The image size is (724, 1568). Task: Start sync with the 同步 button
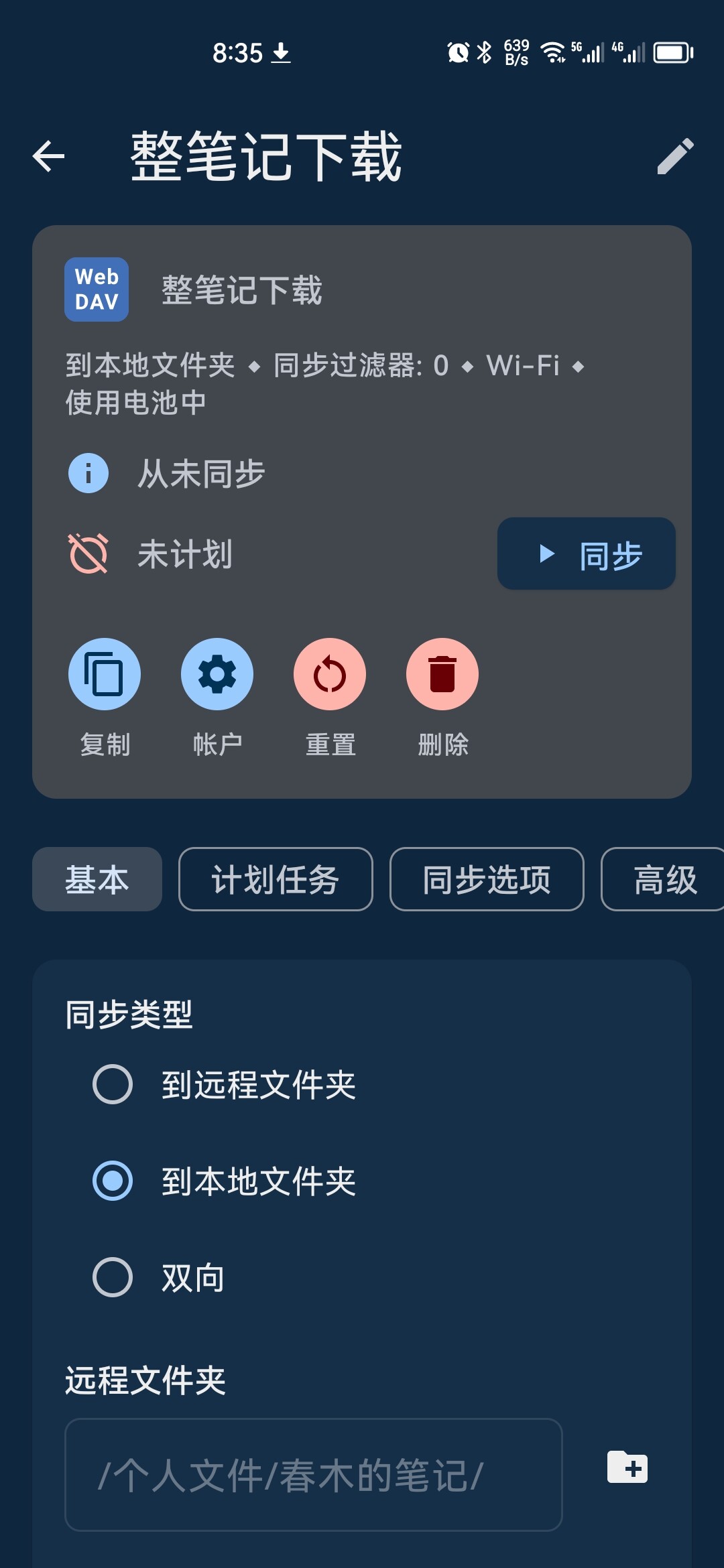[x=586, y=553]
